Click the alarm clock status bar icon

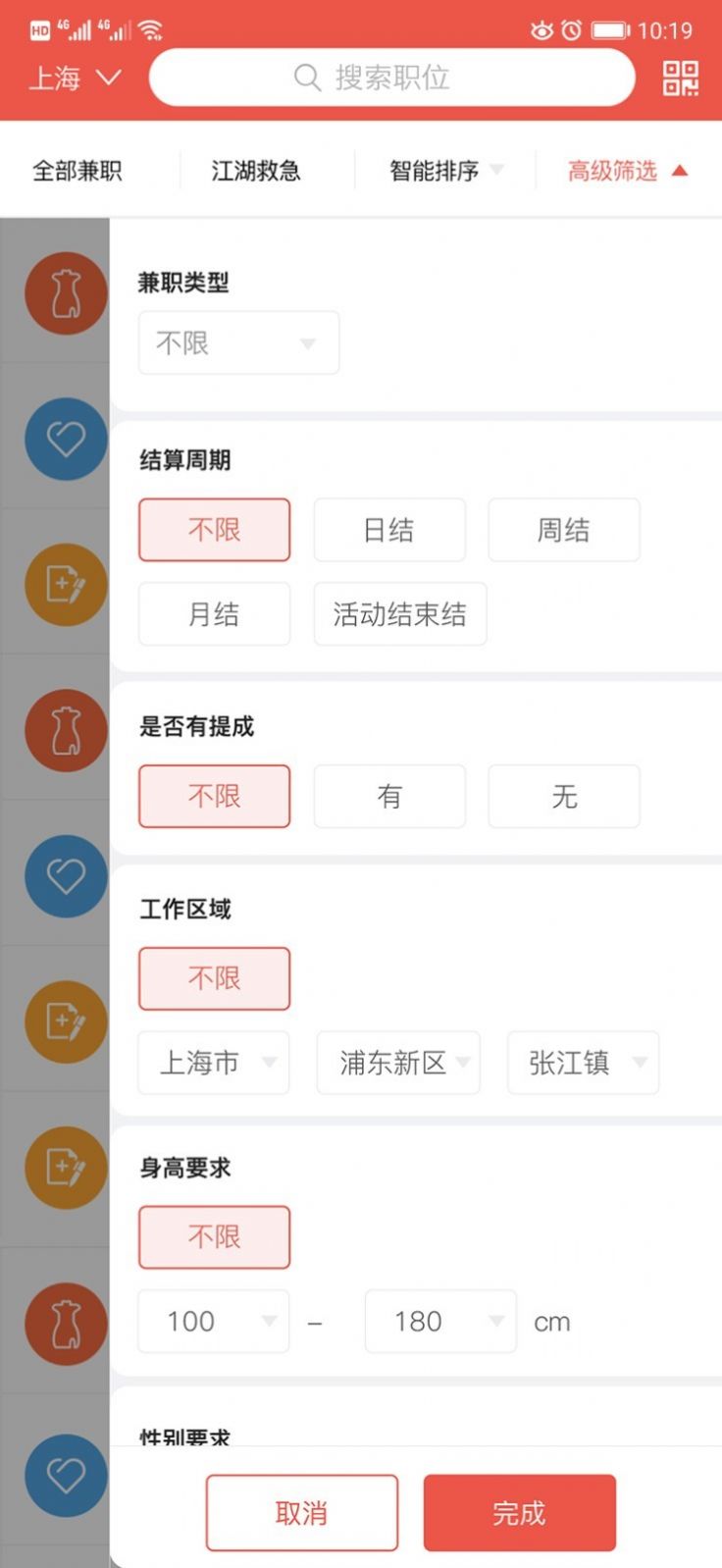click(571, 30)
